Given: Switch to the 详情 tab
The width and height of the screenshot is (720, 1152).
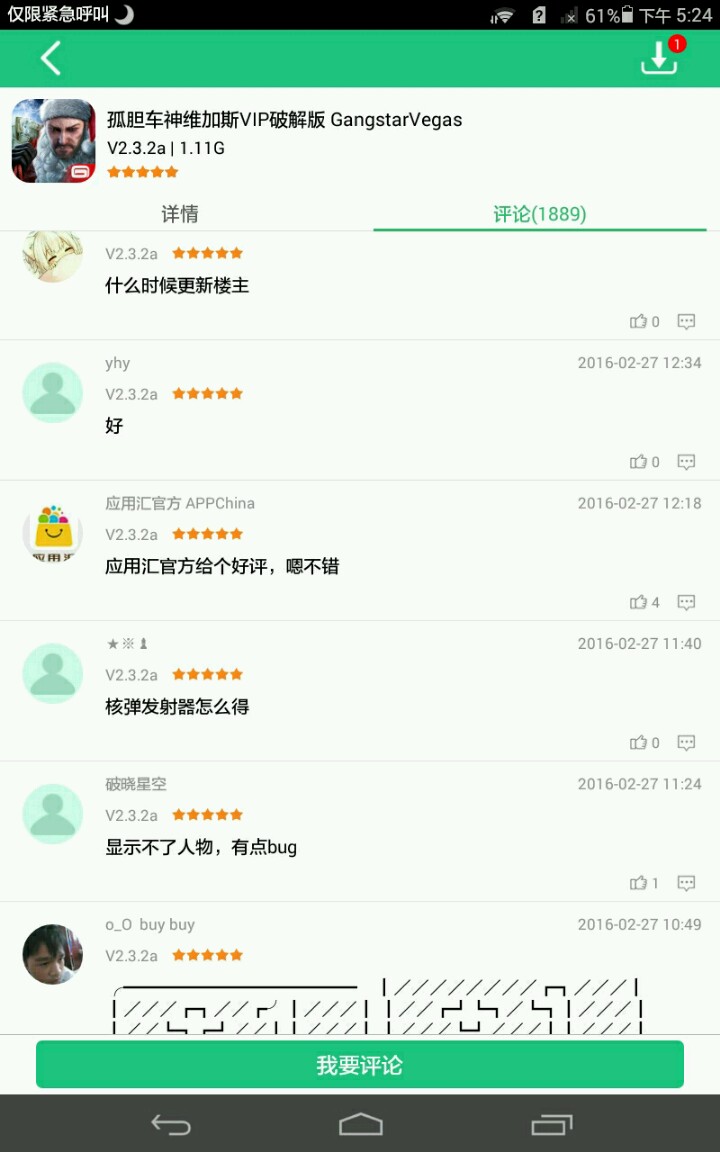Looking at the screenshot, I should [180, 214].
